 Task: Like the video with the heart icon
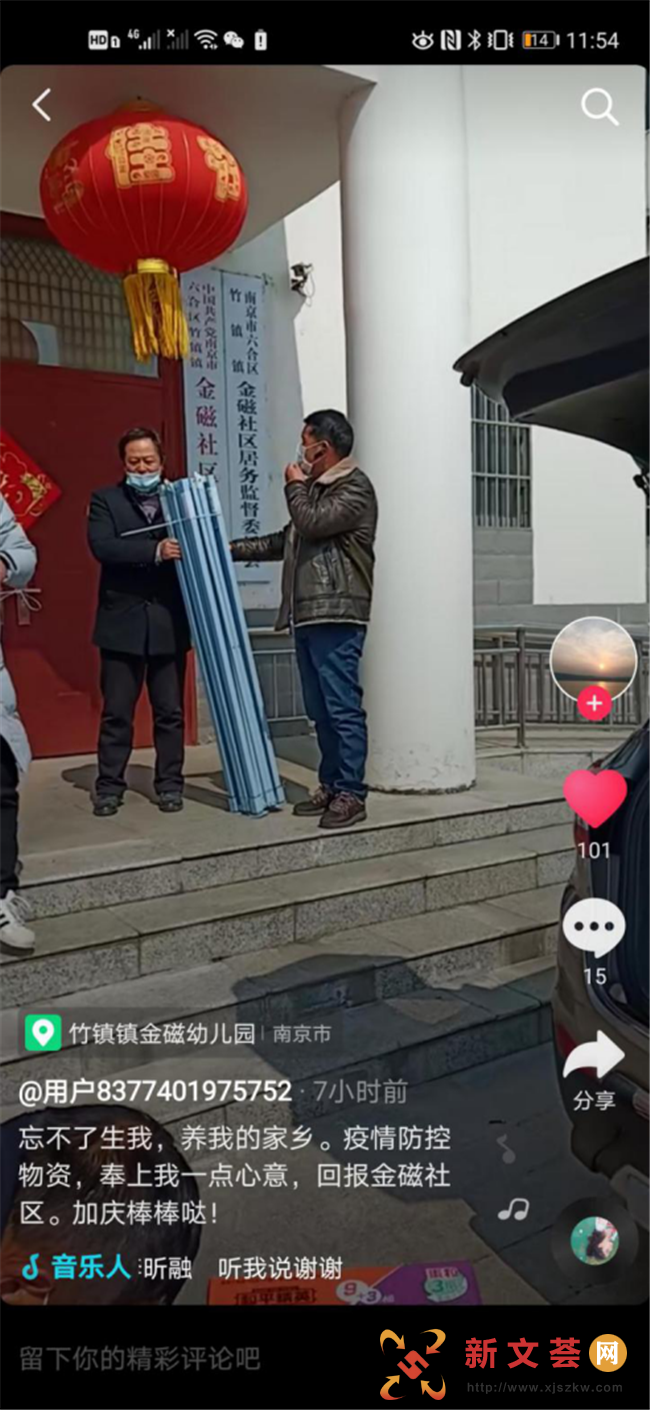click(594, 798)
